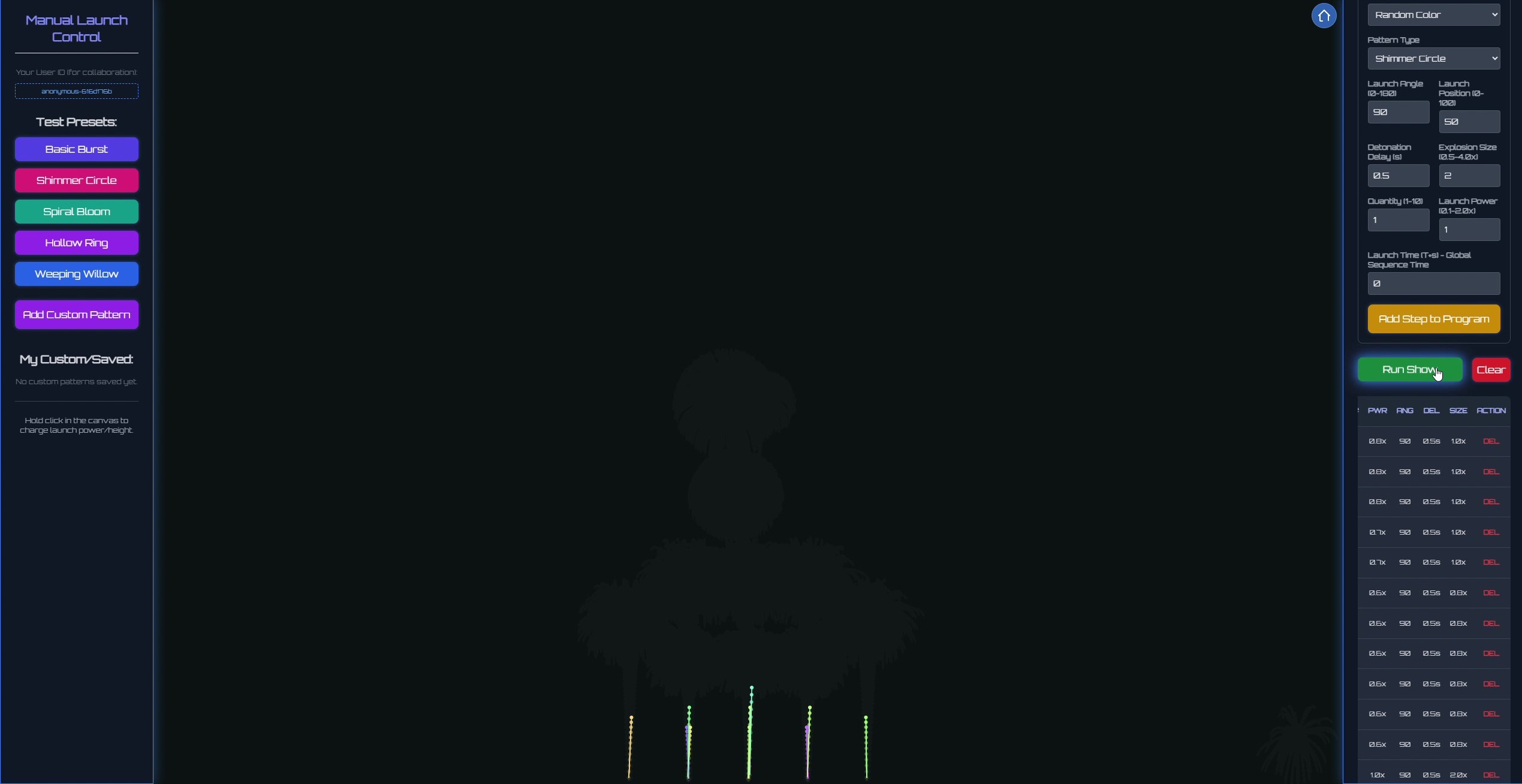Trigger the Weeping Willow preset
Image resolution: width=1522 pixels, height=784 pixels.
point(77,274)
